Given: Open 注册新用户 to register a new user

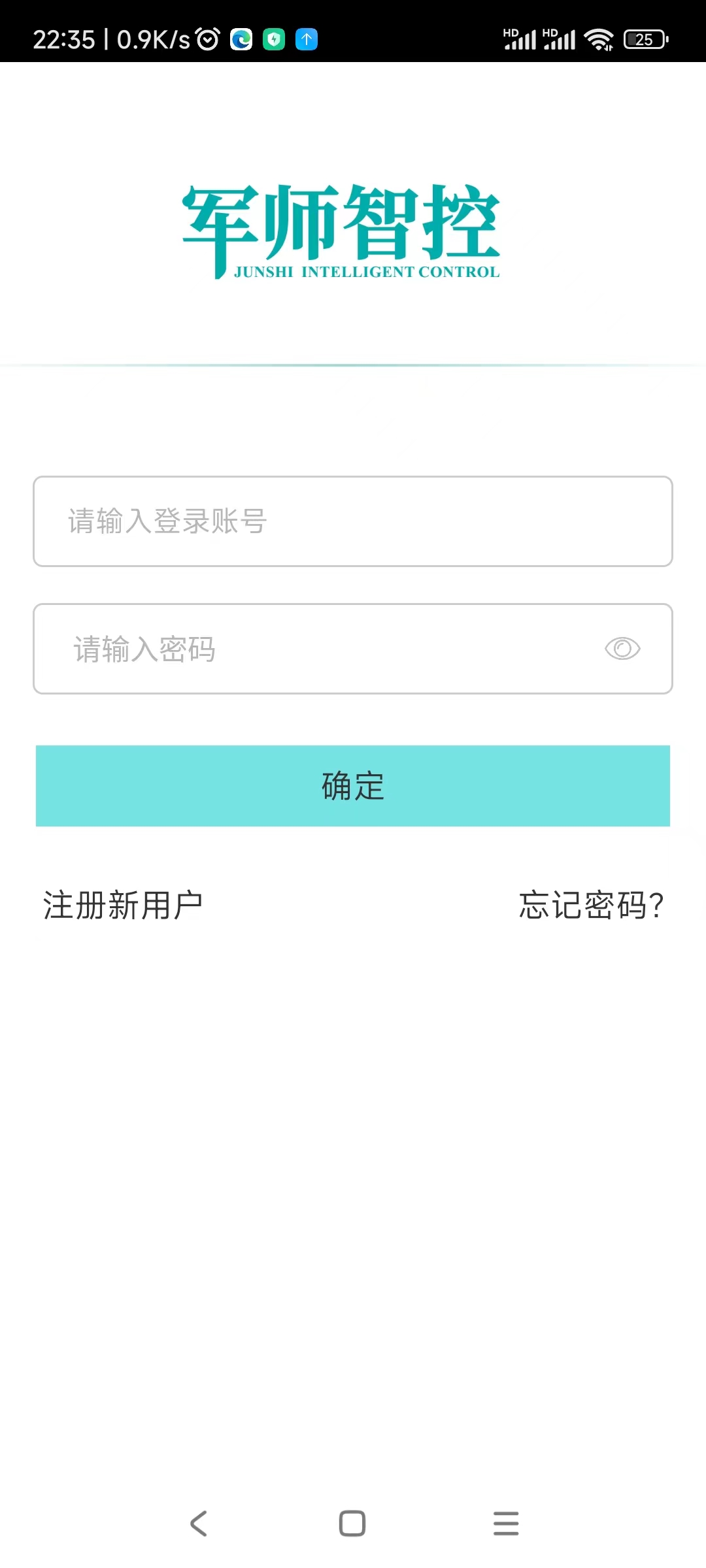Looking at the screenshot, I should [123, 906].
